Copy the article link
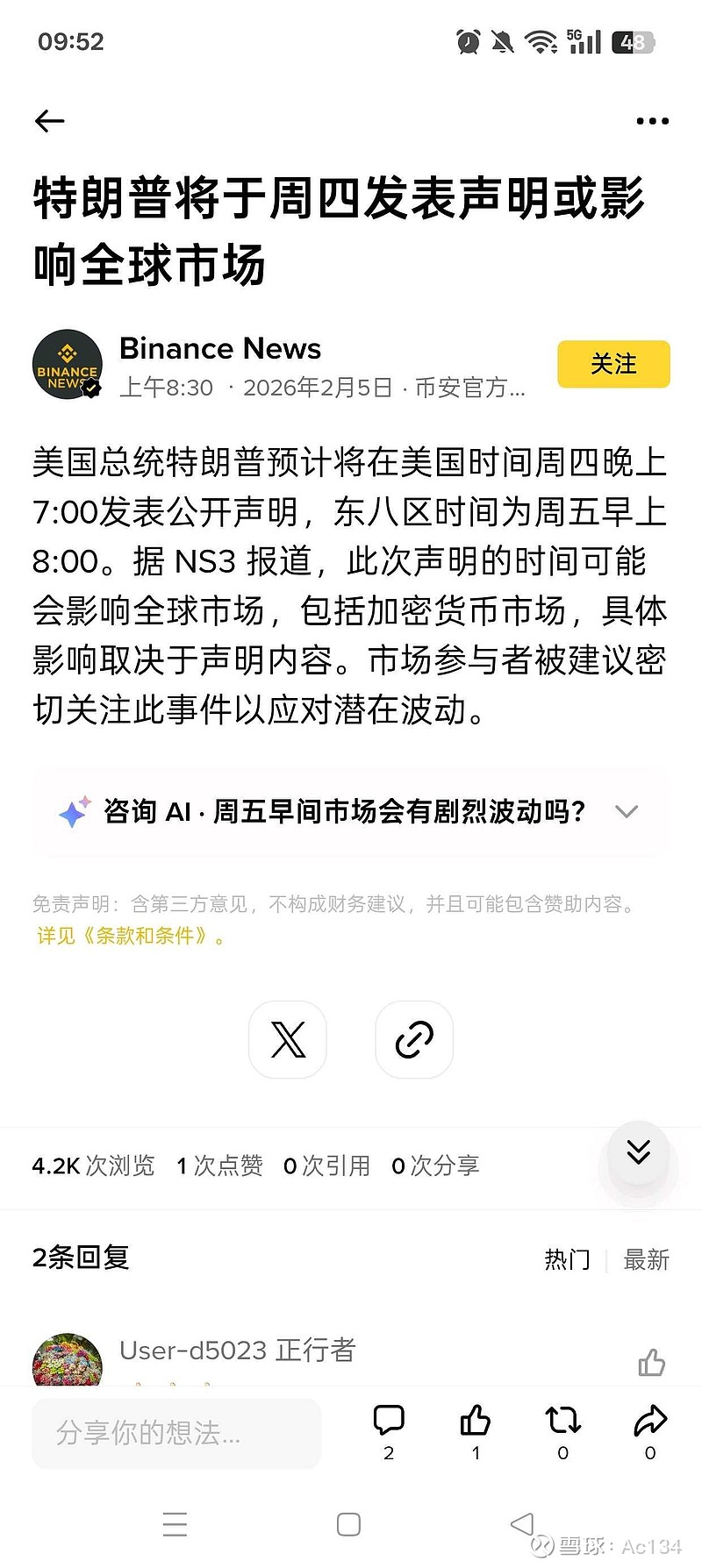The height and width of the screenshot is (1568, 702). 413,1040
